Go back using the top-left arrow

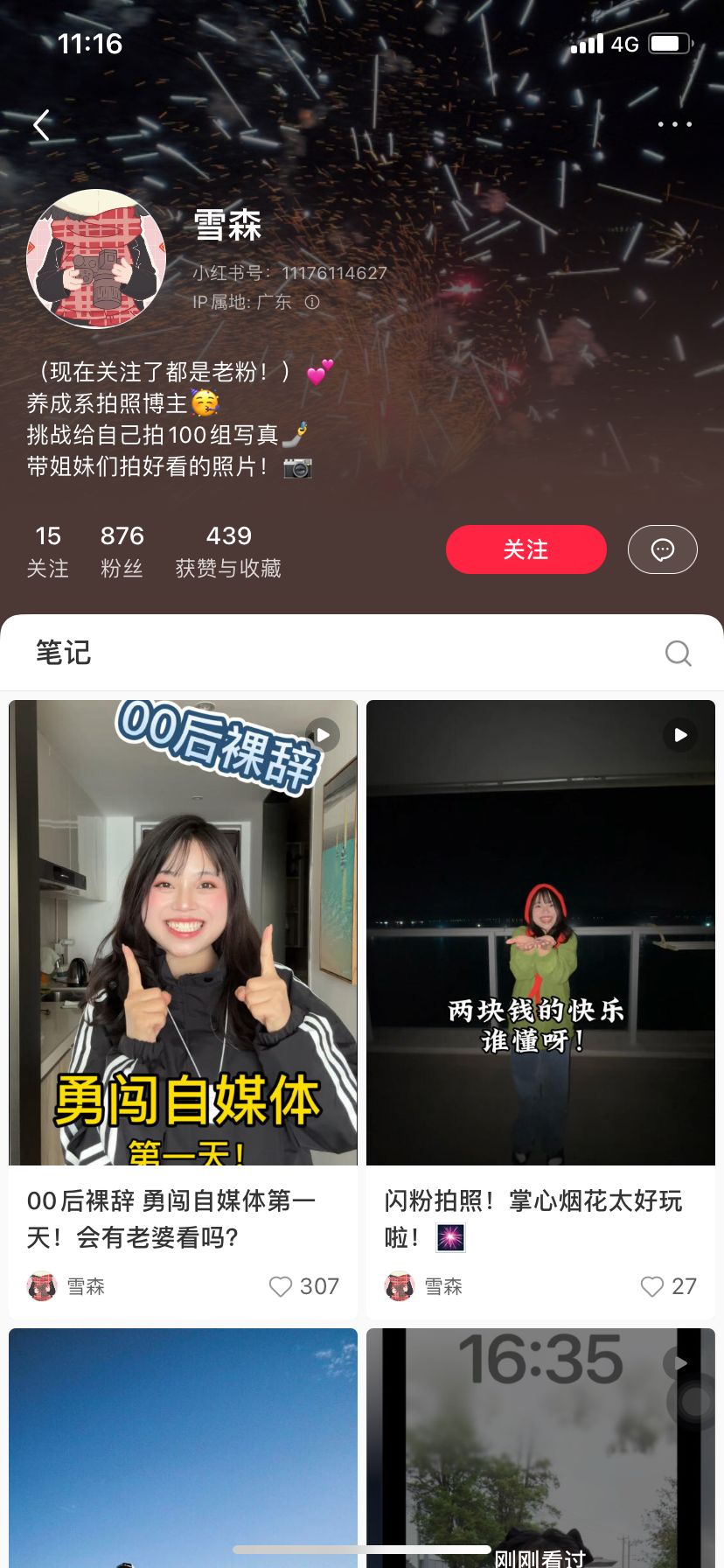(x=41, y=125)
